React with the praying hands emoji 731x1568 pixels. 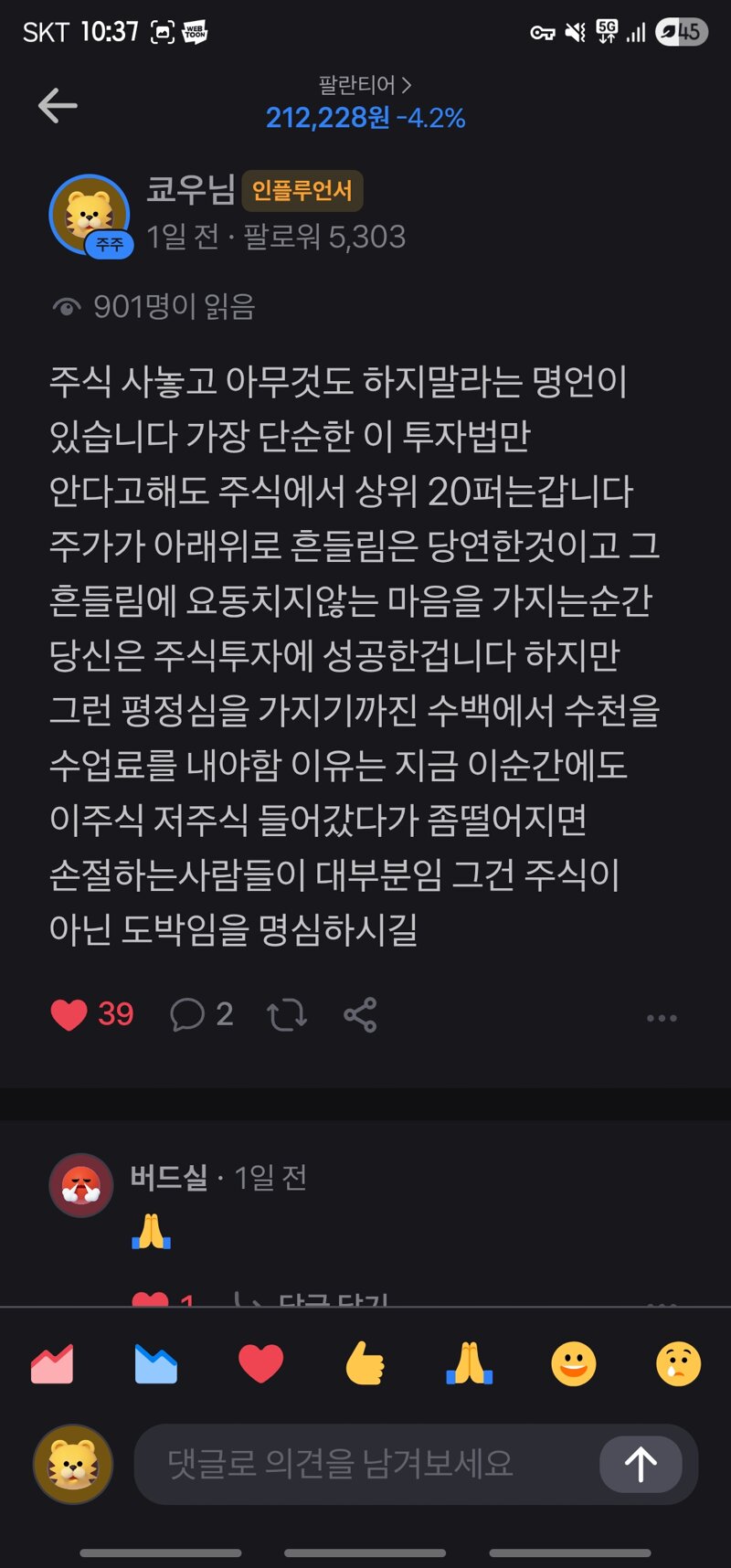[x=470, y=1364]
